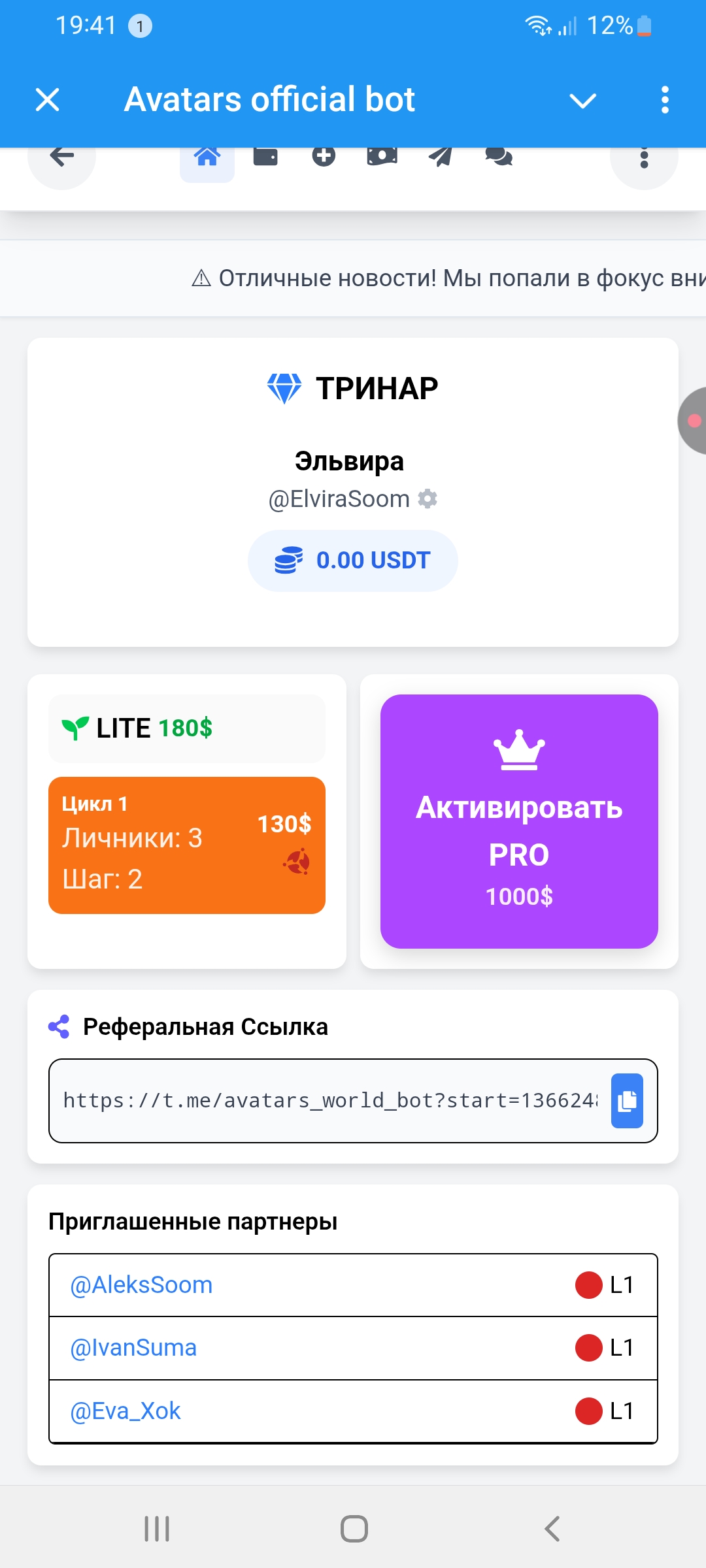The width and height of the screenshot is (706, 1568).
Task: Open the banknote toolbar icon
Action: click(x=382, y=157)
